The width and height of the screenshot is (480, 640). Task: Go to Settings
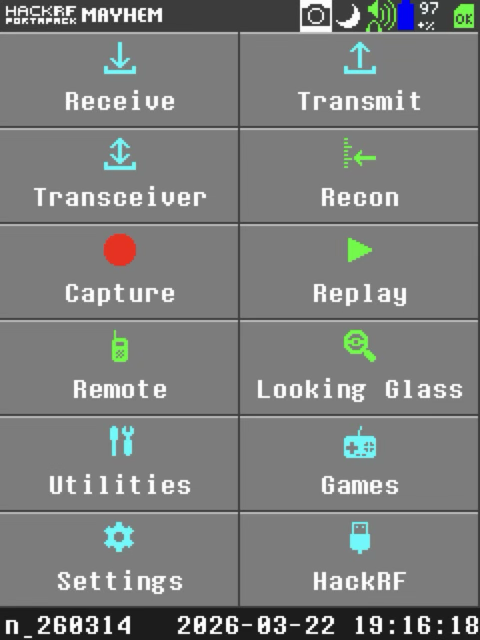(x=119, y=560)
